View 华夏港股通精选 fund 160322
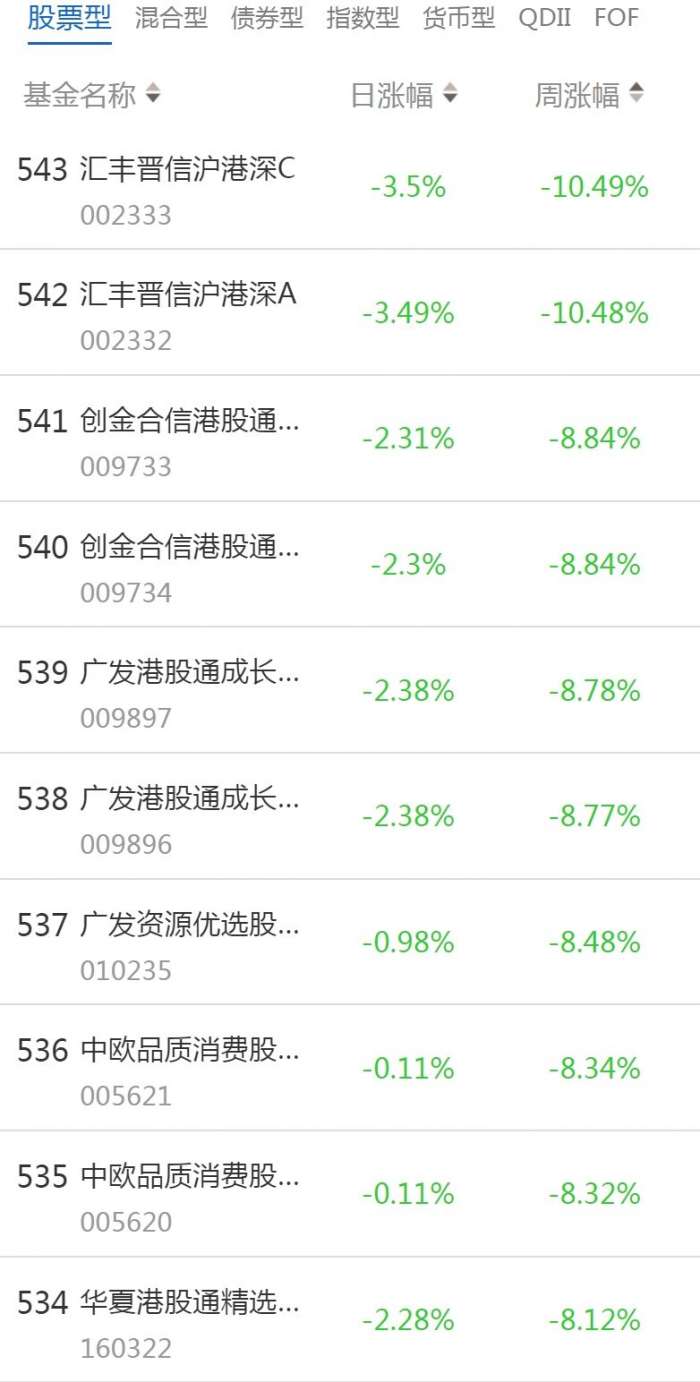The image size is (700, 1382). pos(188,1321)
